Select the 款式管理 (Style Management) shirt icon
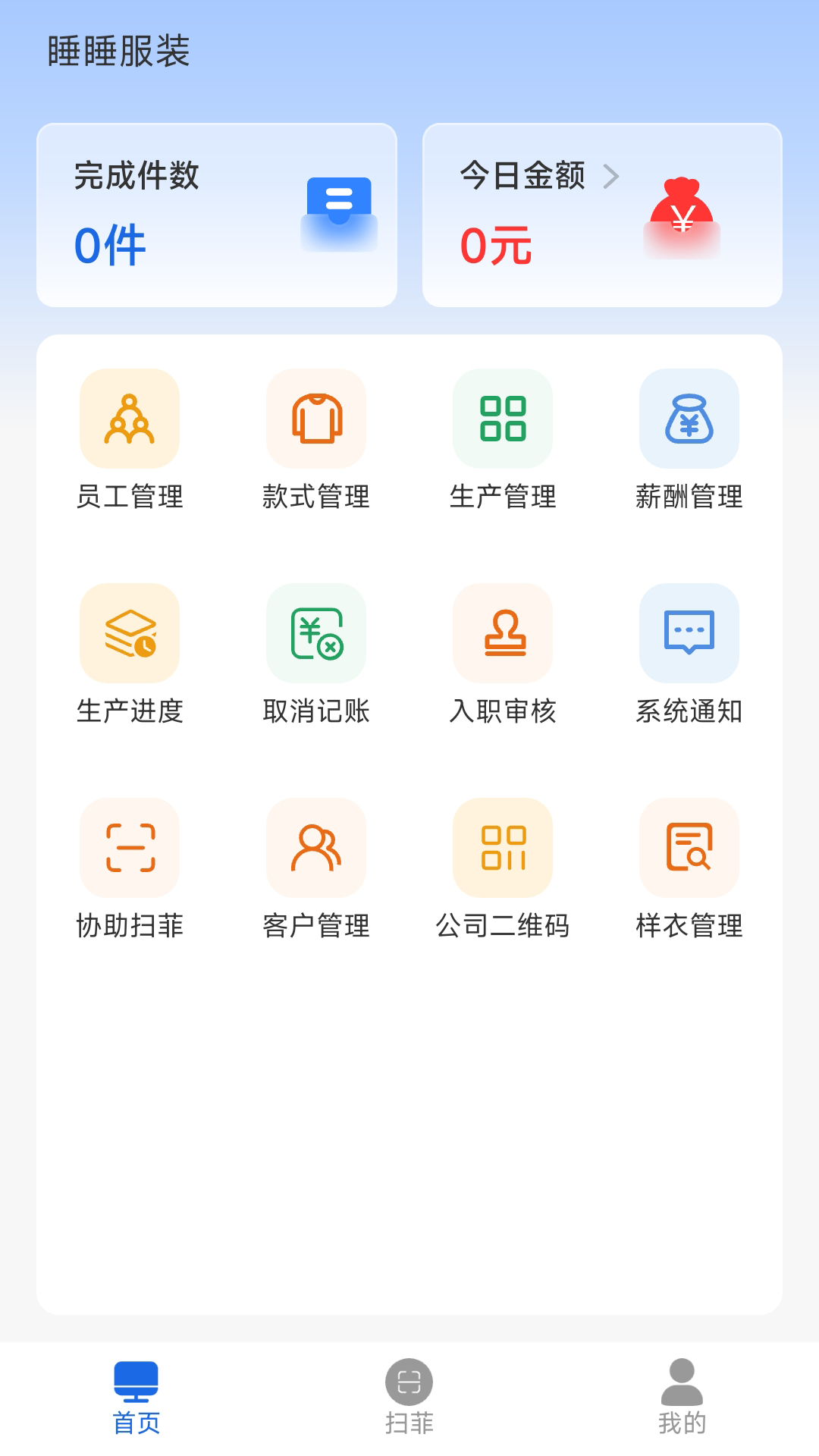Viewport: 819px width, 1456px height. [x=315, y=419]
